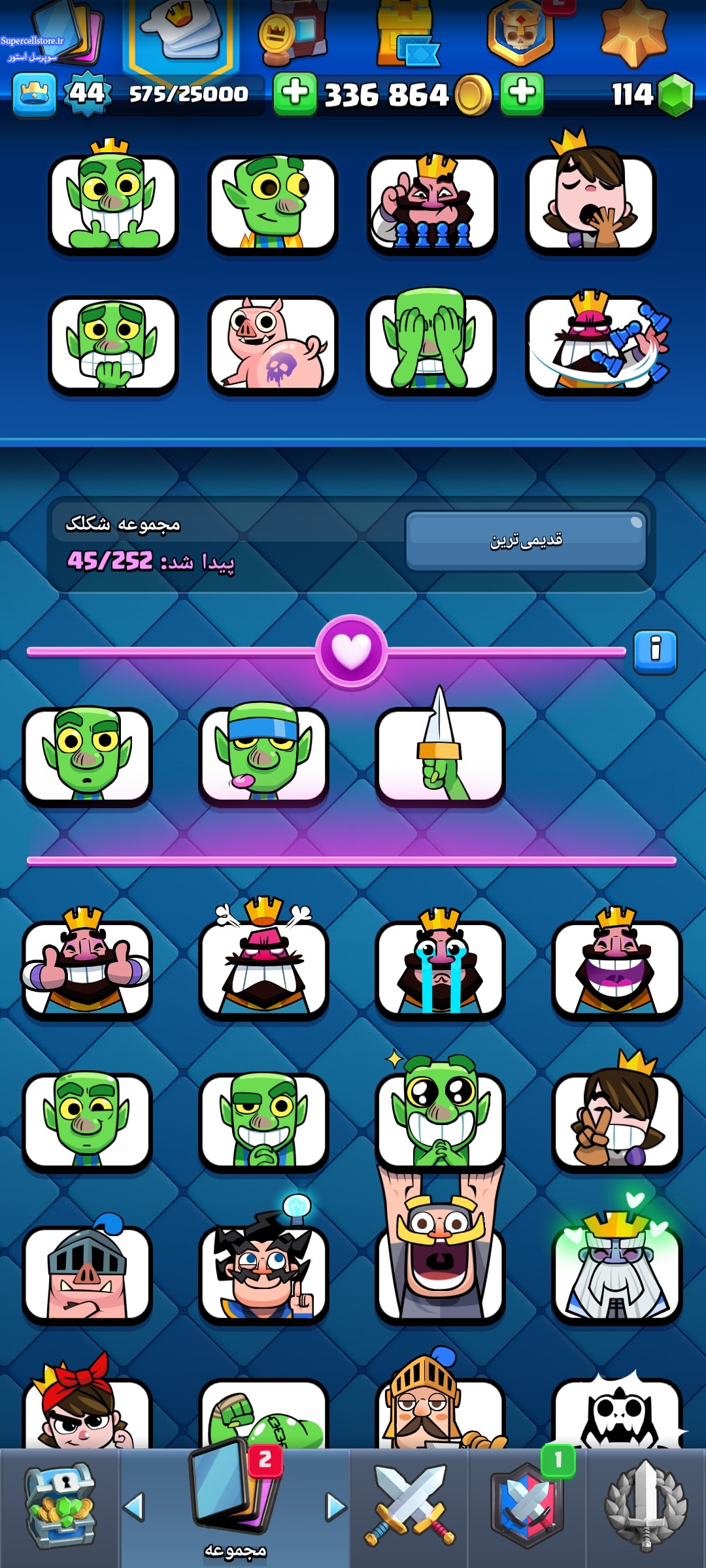The width and height of the screenshot is (706, 1568).
Task: Go to the previous collection page arrow
Action: point(134,1507)
